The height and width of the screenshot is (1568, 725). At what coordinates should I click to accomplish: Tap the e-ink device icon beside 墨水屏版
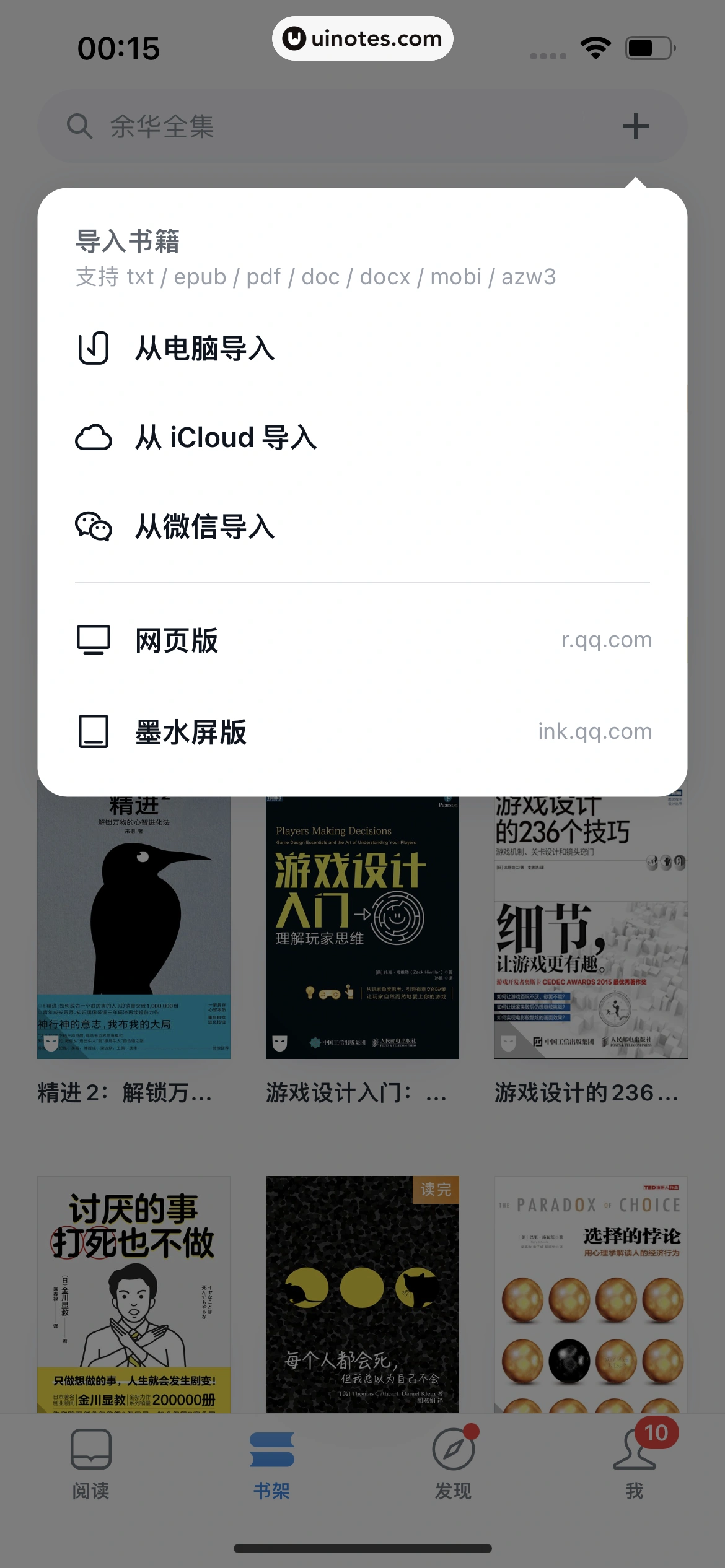pyautogui.click(x=94, y=731)
